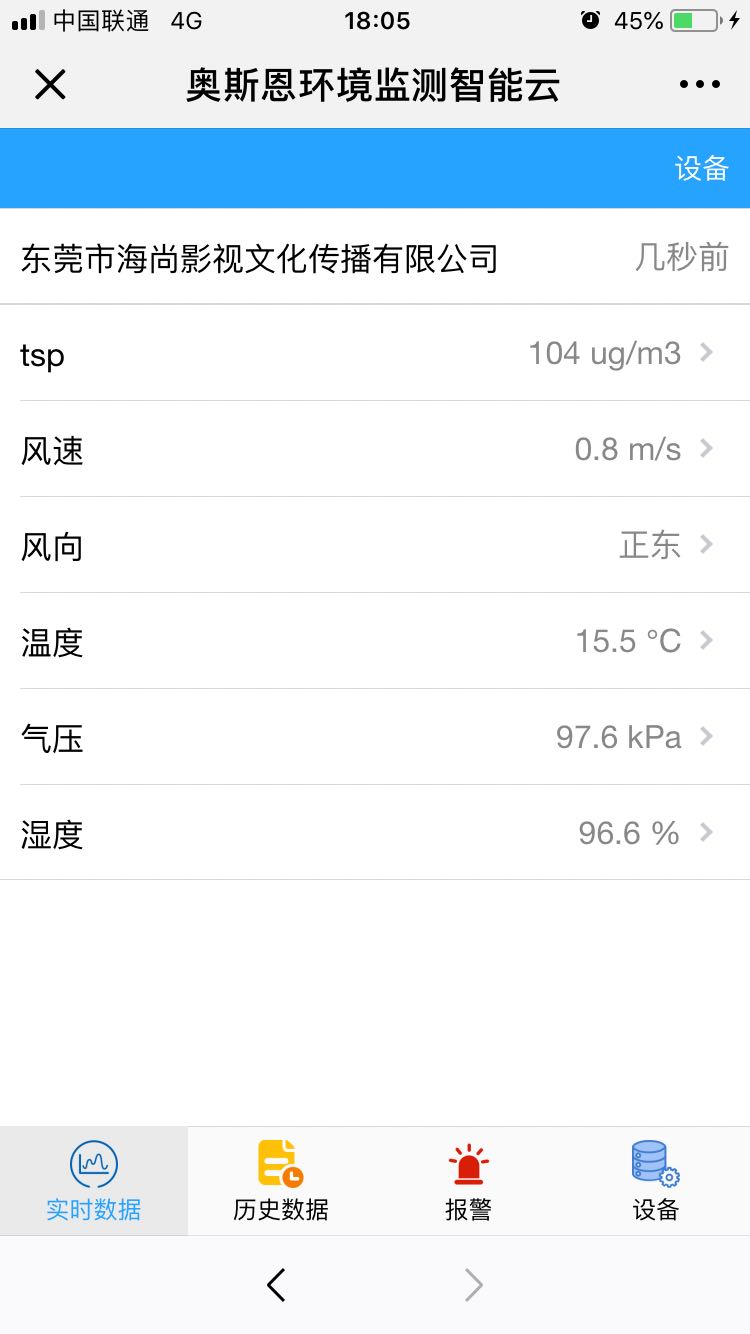This screenshot has height=1334, width=750.
Task: Open the 温度 temperature row
Action: tap(375, 641)
